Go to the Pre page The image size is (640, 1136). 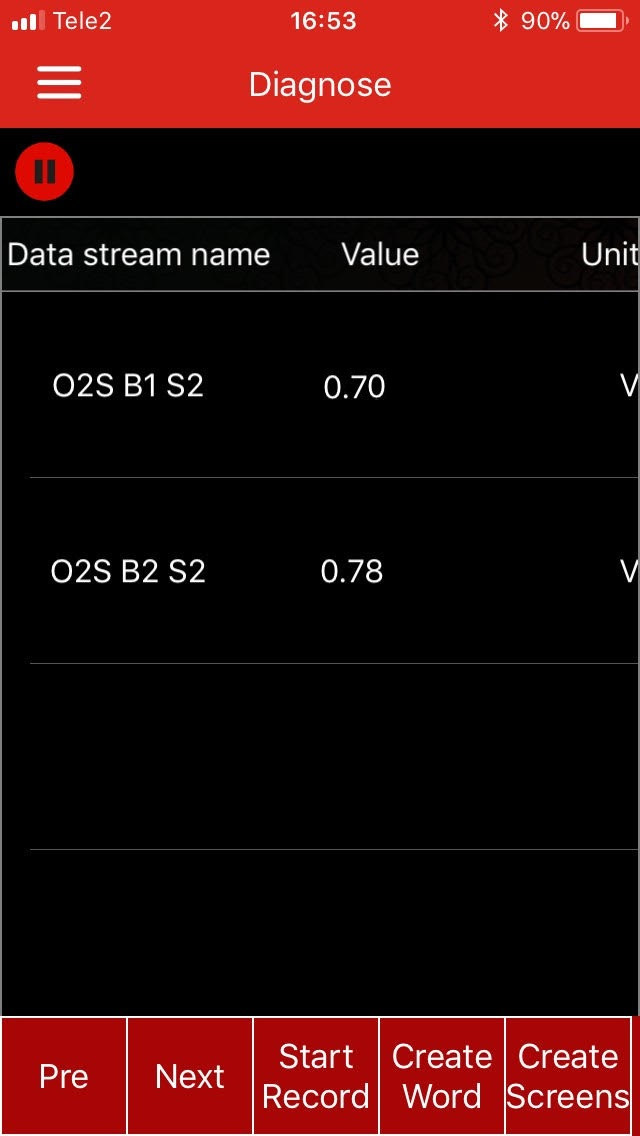click(x=64, y=1076)
